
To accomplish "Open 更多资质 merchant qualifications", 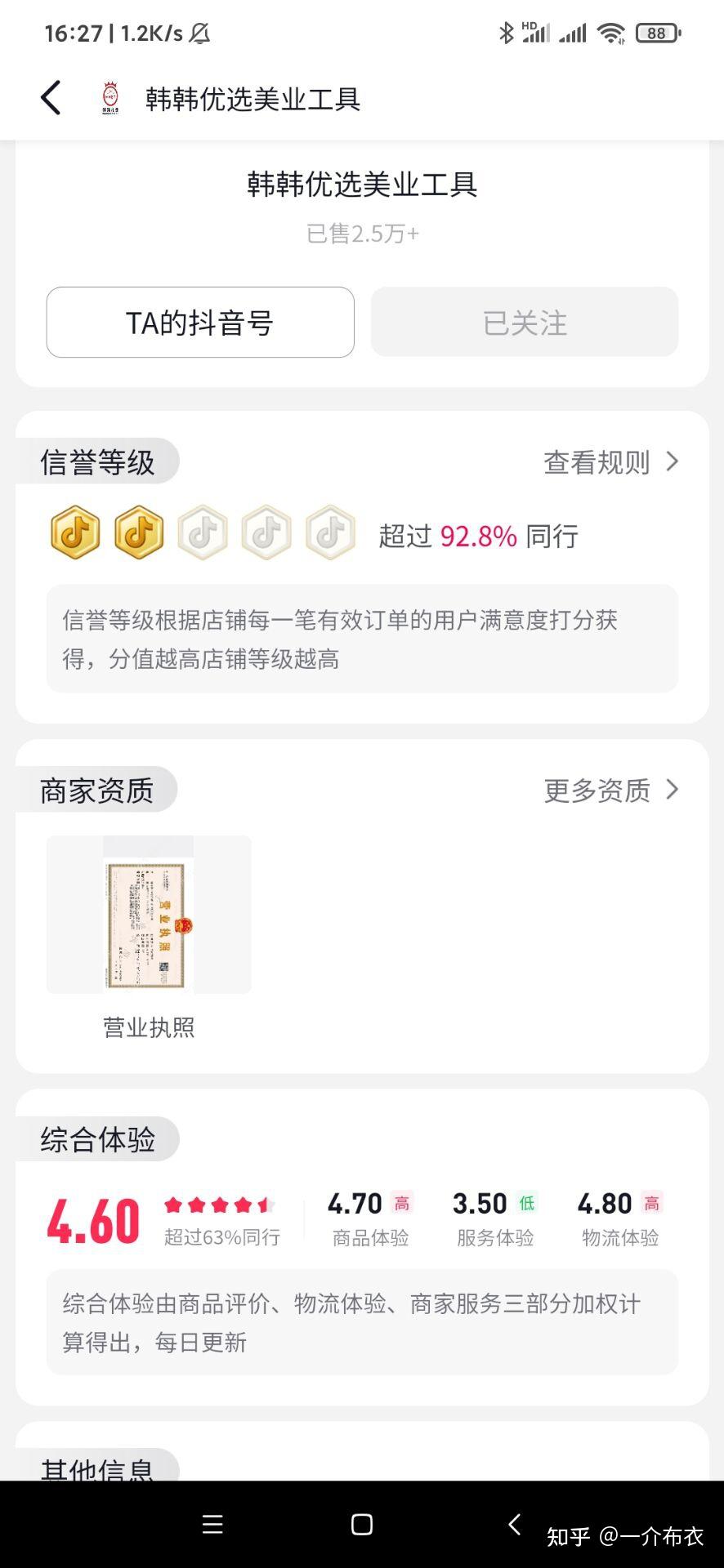I will click(610, 790).
